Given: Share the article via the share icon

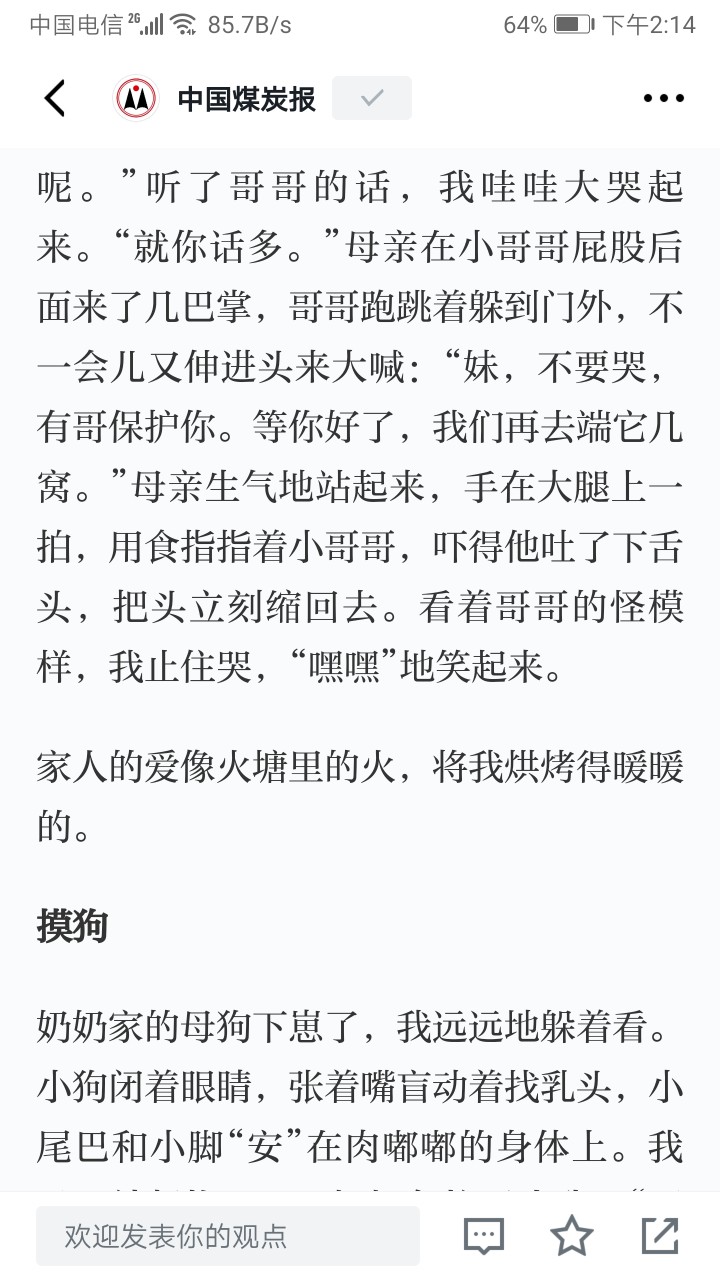Looking at the screenshot, I should click(x=660, y=1236).
